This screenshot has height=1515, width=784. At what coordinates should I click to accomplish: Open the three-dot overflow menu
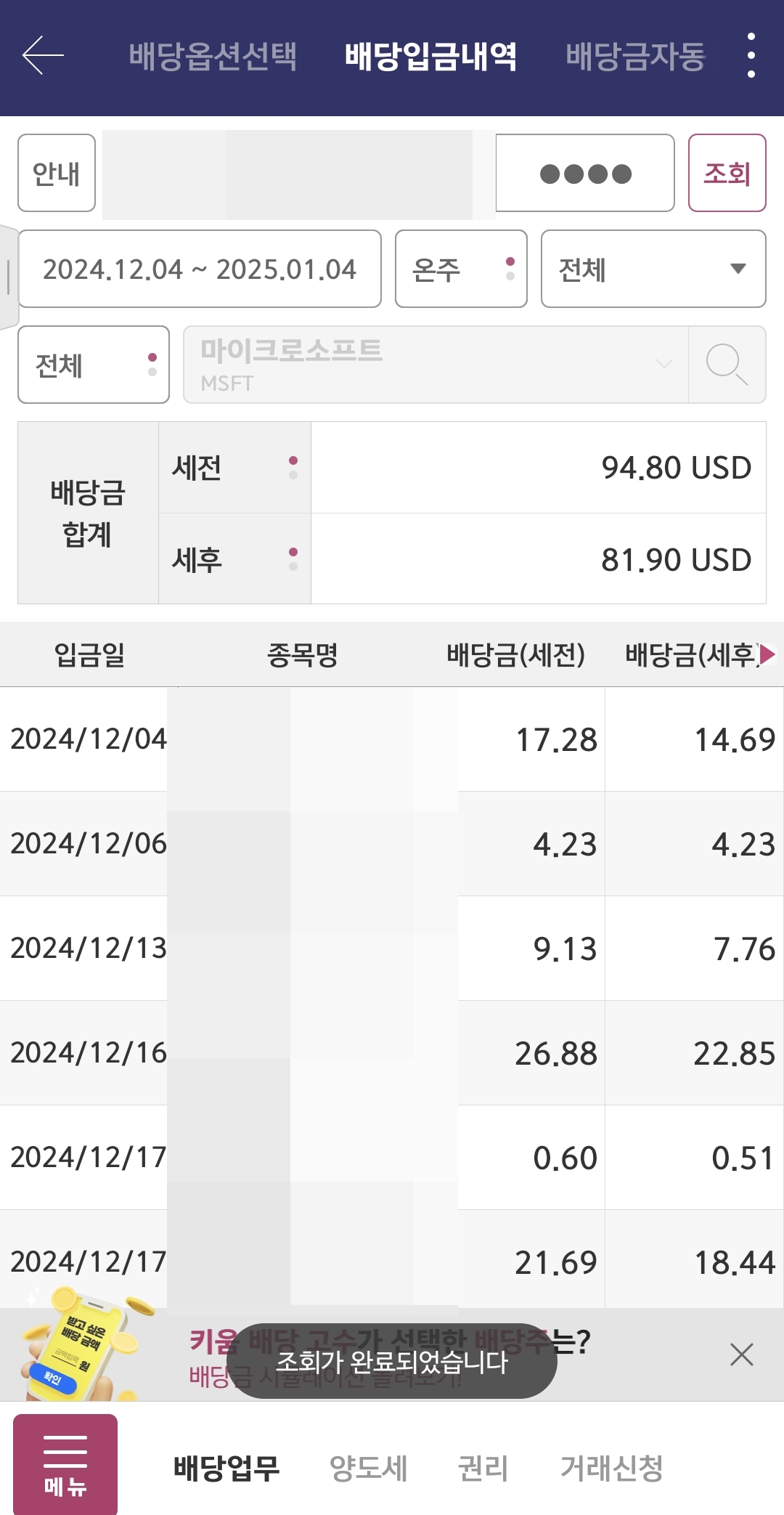[752, 57]
